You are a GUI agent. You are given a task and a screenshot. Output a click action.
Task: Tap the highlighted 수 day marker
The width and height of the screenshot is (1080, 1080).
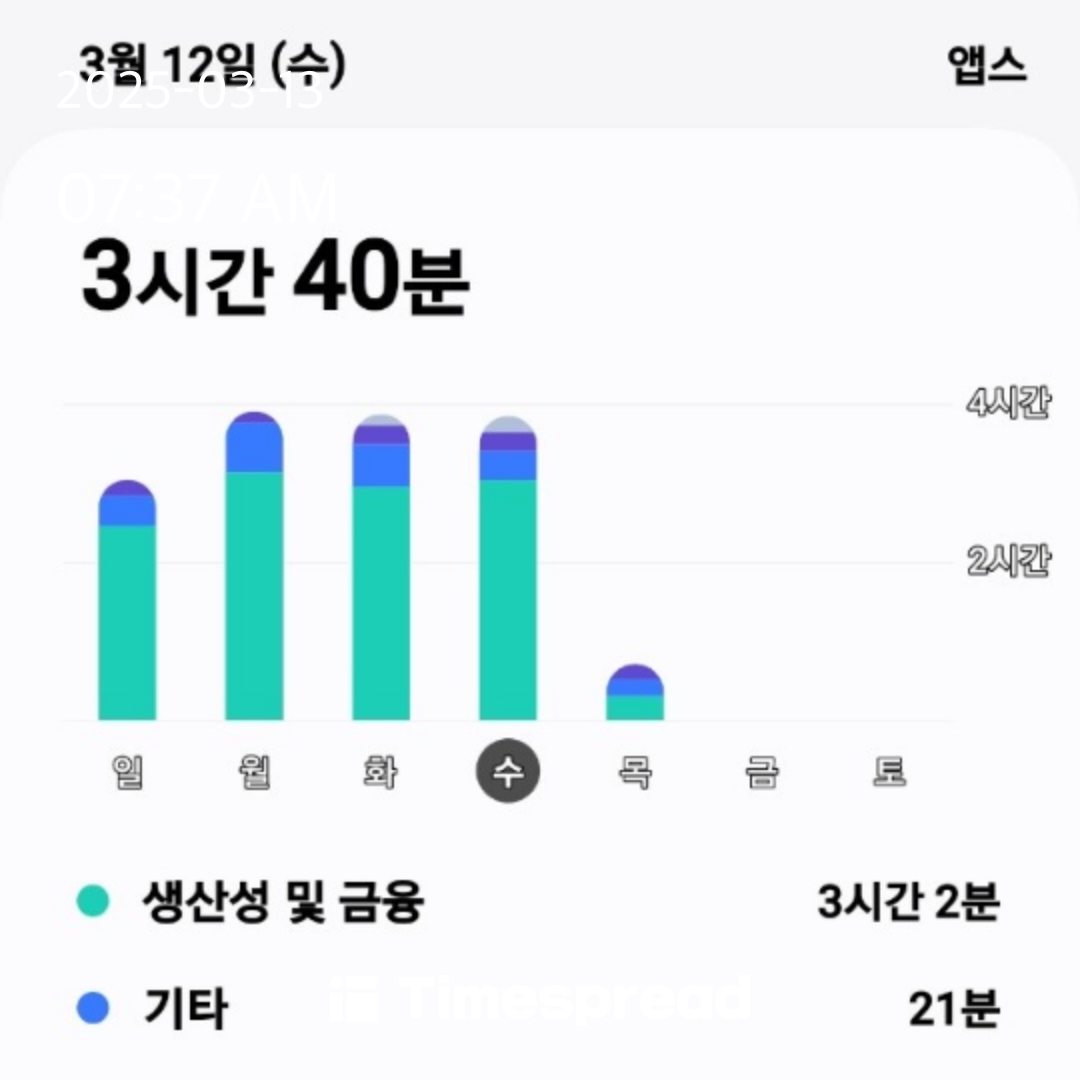(508, 771)
